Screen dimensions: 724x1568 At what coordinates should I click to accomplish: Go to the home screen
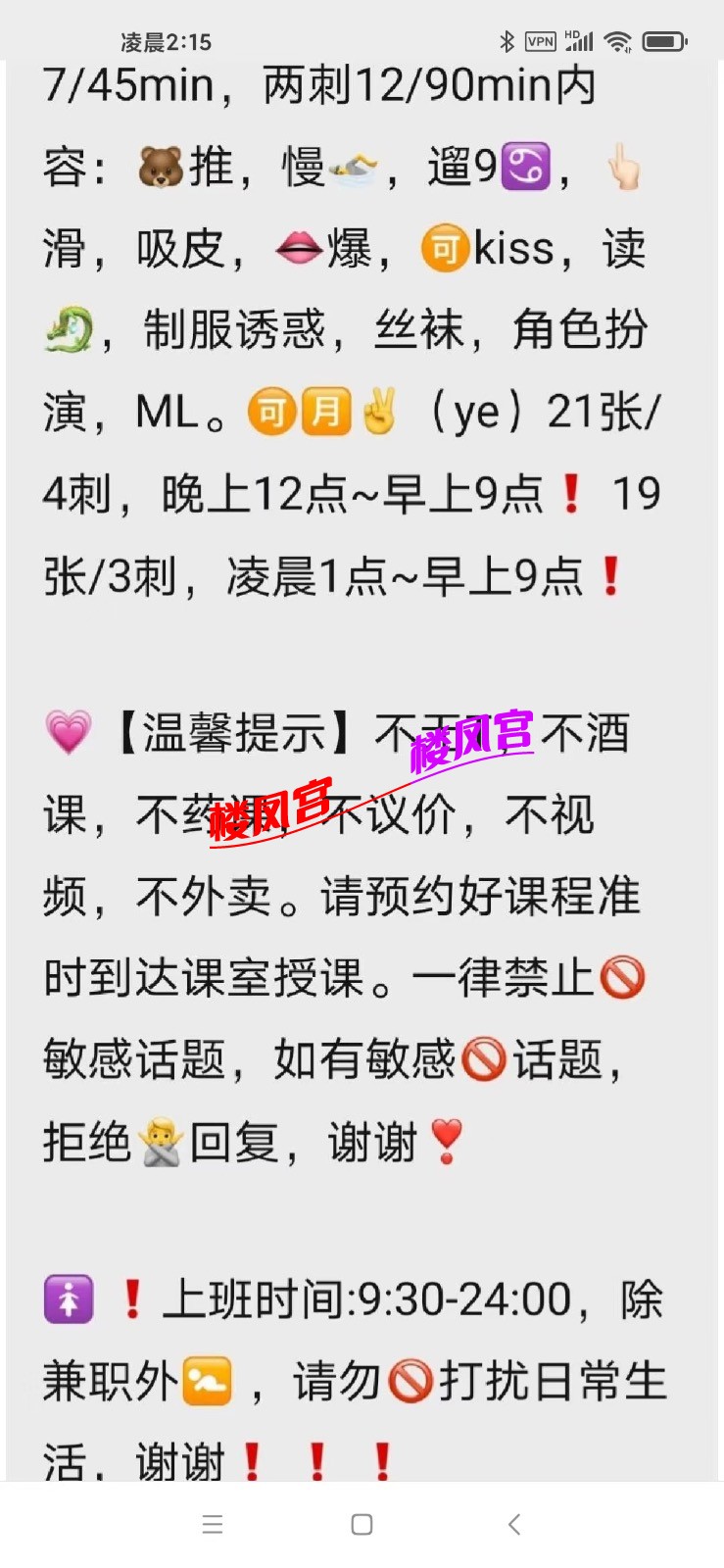point(362,1524)
